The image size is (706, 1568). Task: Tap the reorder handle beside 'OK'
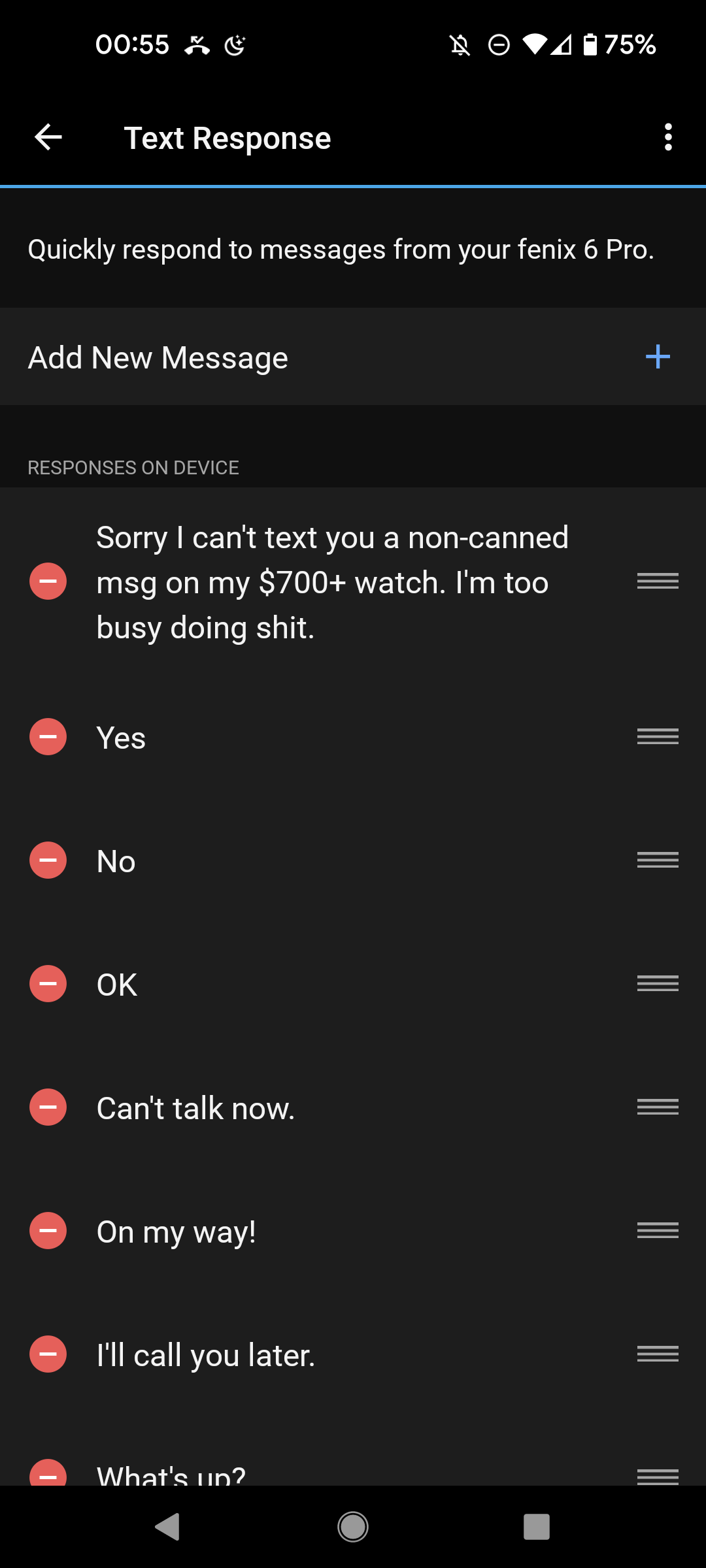[658, 983]
